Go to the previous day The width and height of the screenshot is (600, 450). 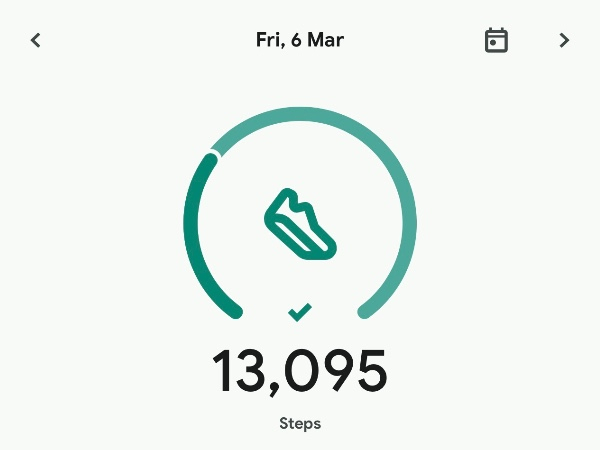(x=36, y=40)
